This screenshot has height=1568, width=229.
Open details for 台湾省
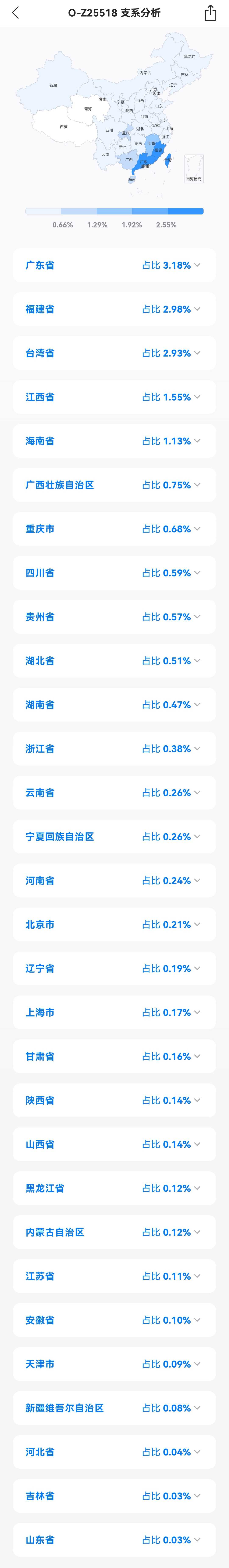tap(114, 353)
